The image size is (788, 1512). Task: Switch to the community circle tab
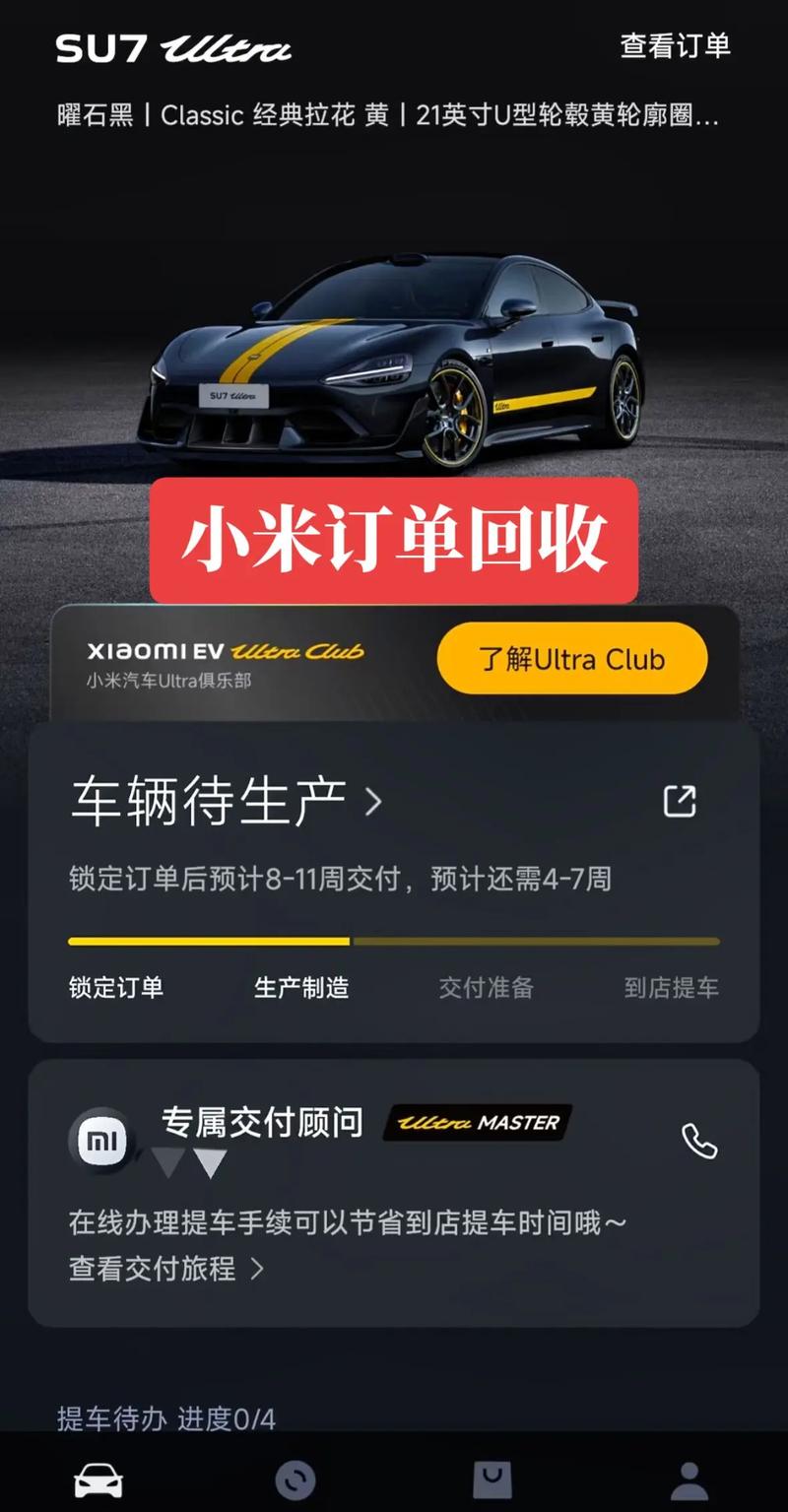pyautogui.click(x=295, y=1479)
